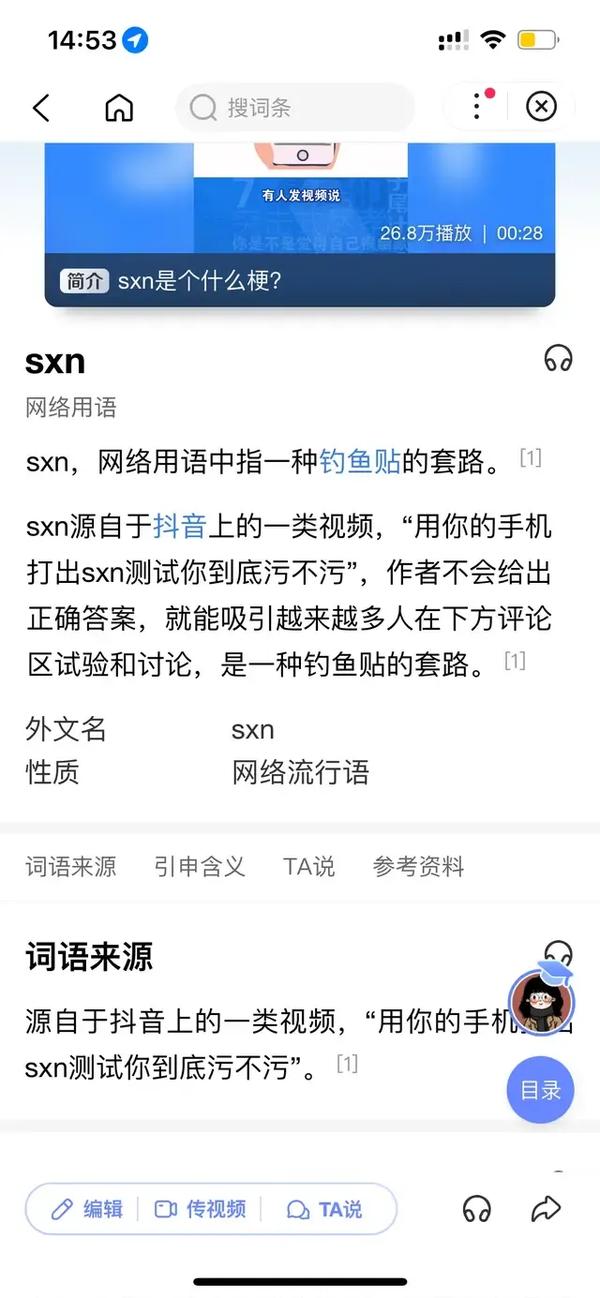Viewport: 600px width, 1298px height.
Task: Tap the floating avatar assistant icon
Action: click(x=541, y=1001)
